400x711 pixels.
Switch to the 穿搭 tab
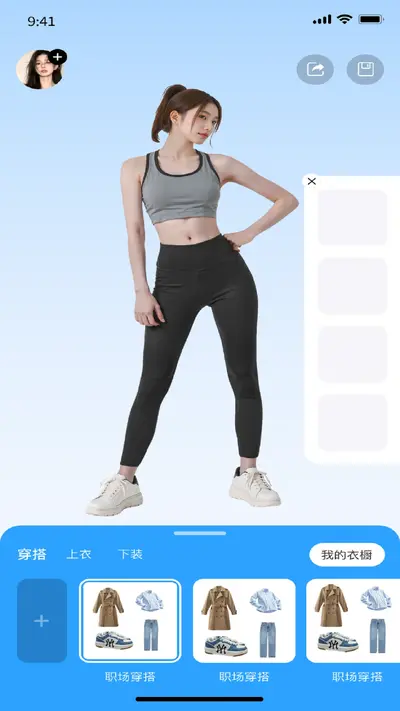[32, 554]
